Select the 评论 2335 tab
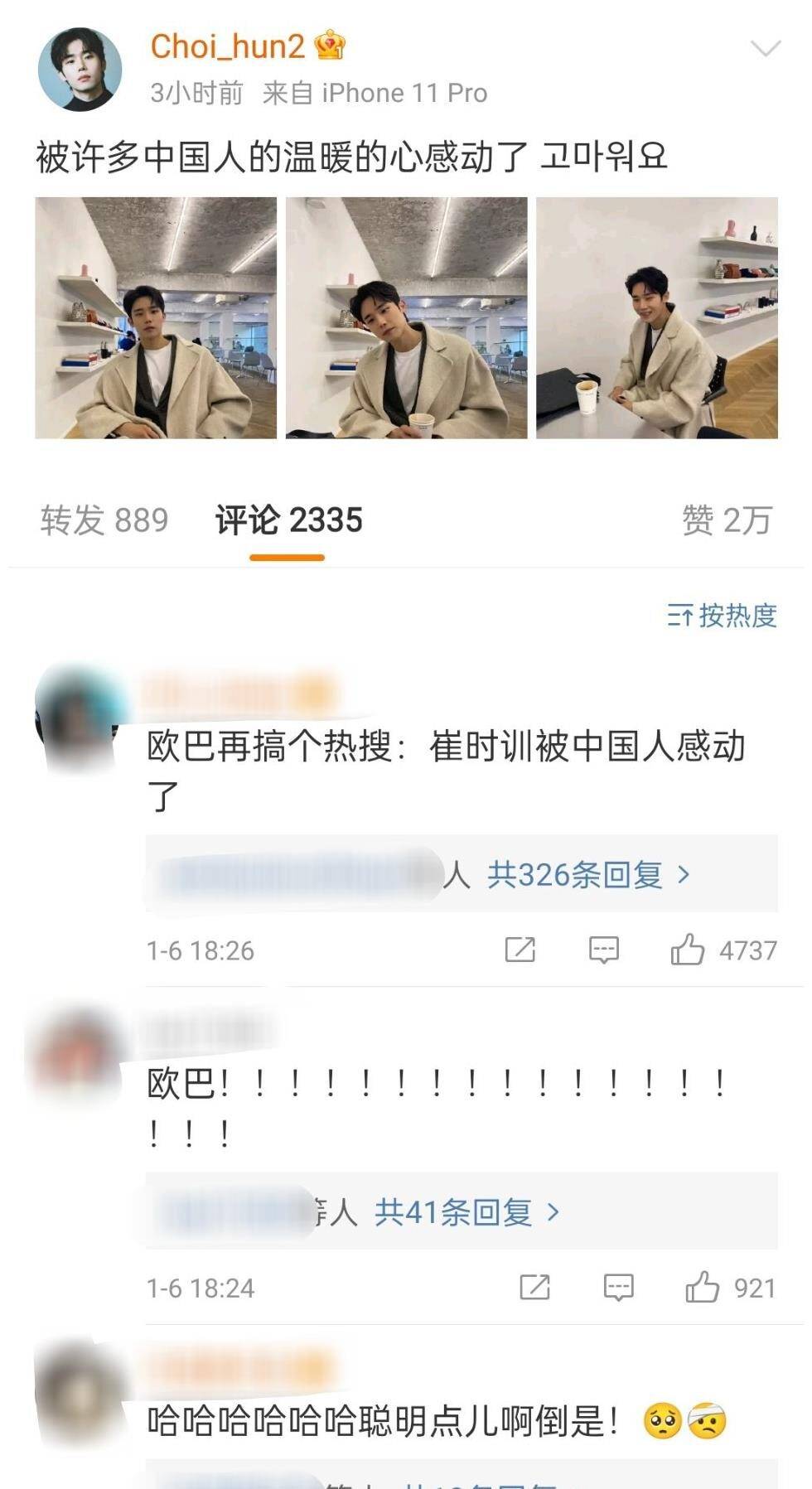Viewport: 812px width, 1489px height. 288,520
